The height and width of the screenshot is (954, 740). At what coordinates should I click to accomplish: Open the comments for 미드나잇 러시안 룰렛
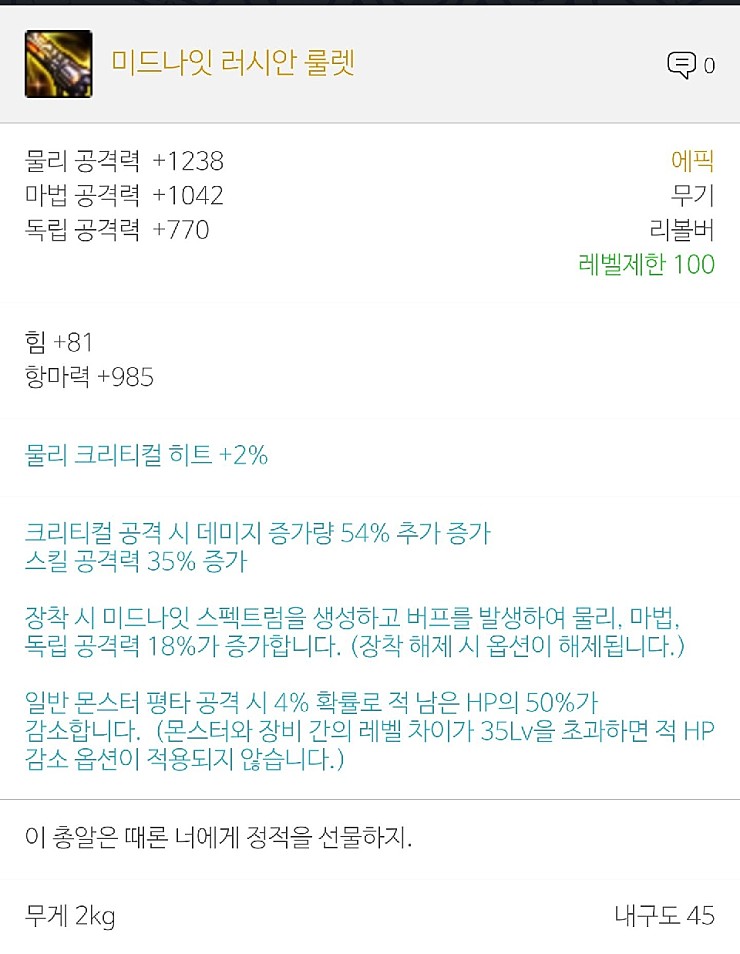tap(683, 66)
